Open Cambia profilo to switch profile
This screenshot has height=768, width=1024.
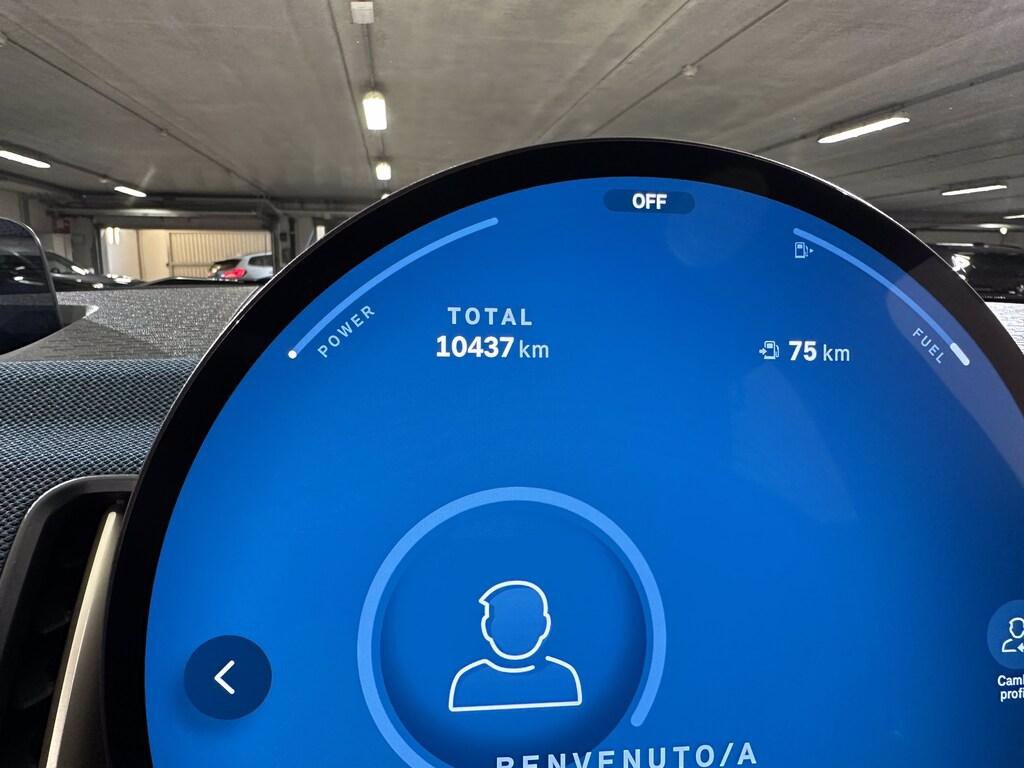[1010, 640]
